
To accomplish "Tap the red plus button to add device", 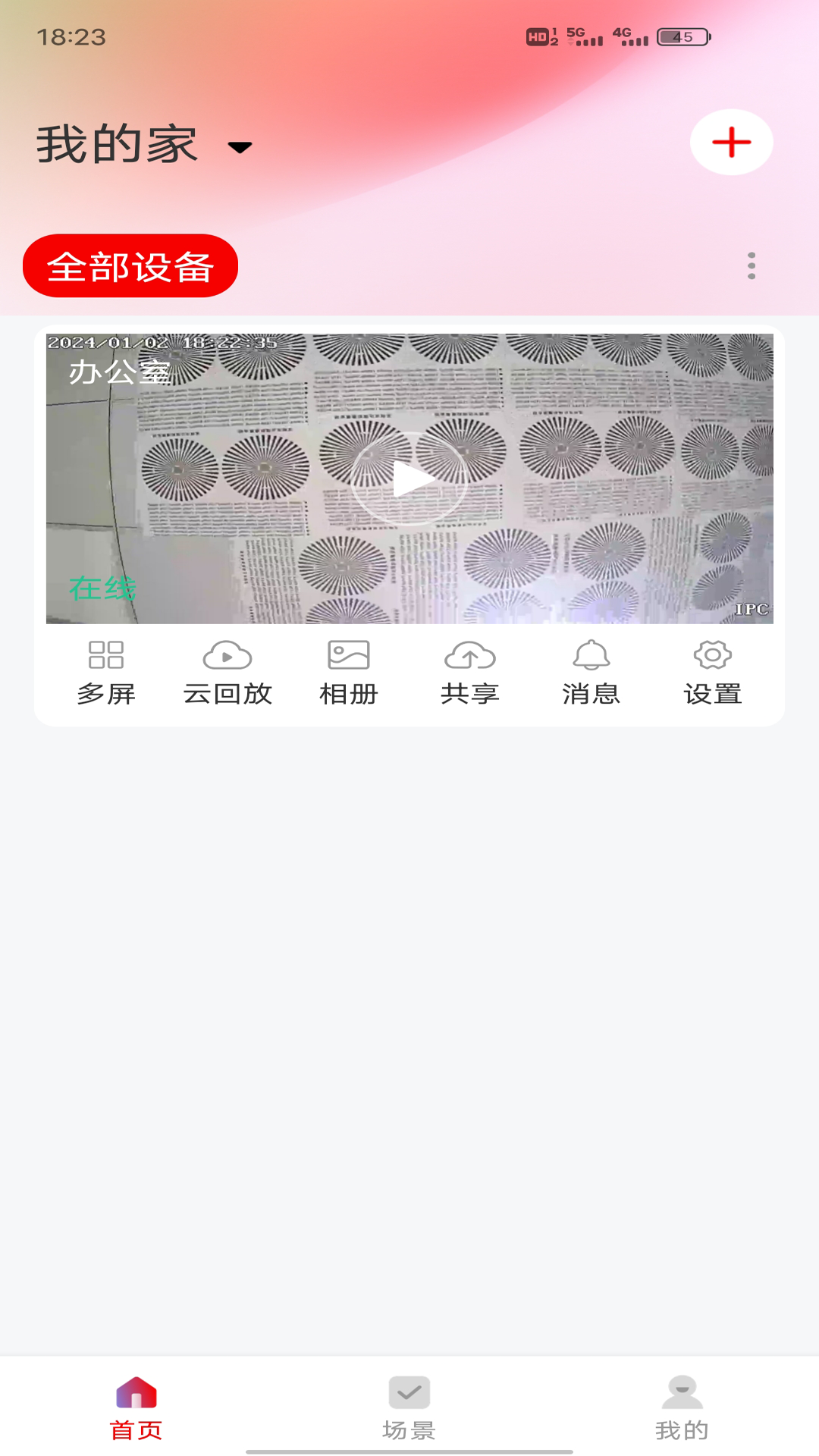I will coord(731,143).
